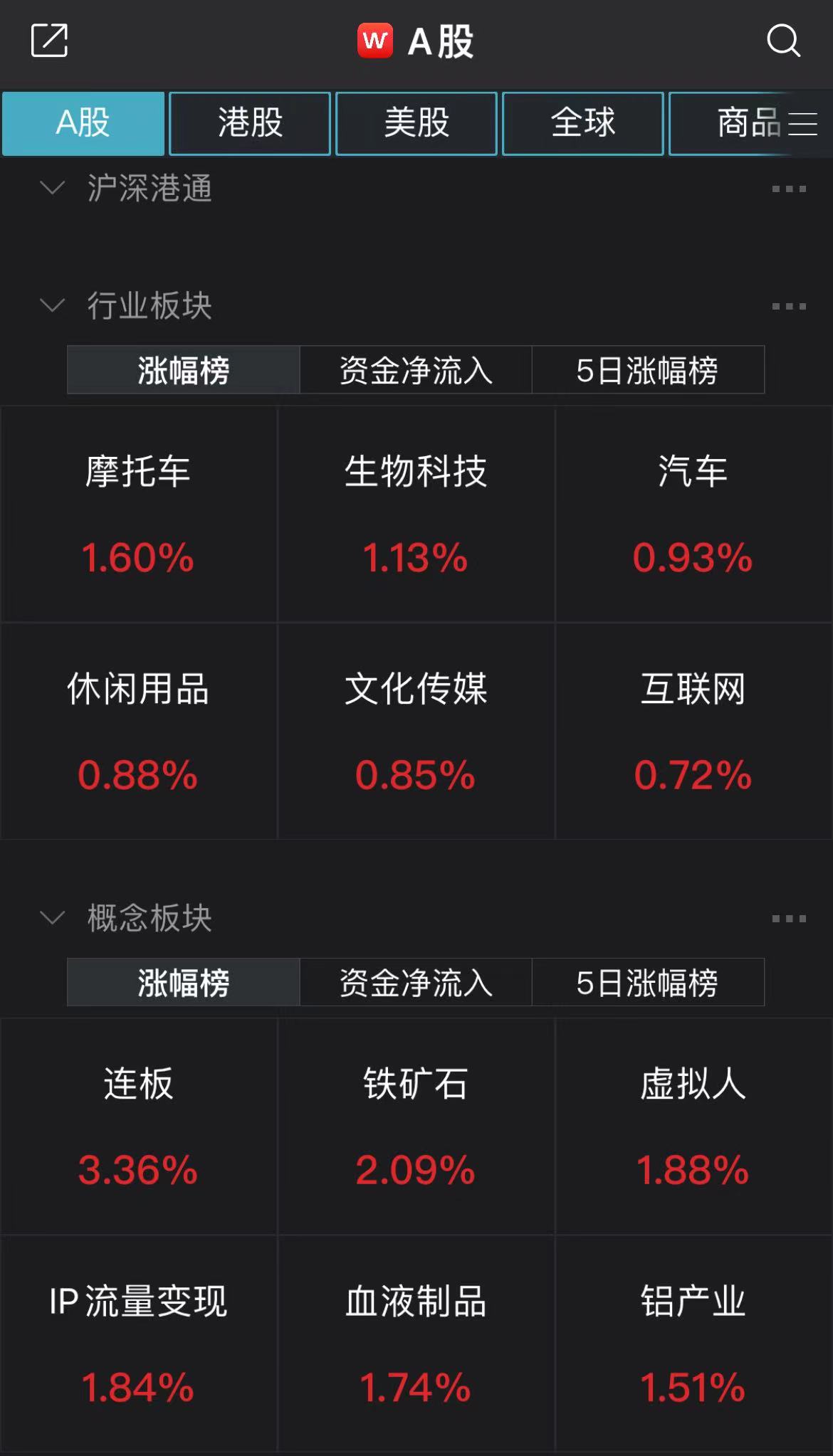Open the search magnifier icon
The image size is (833, 1456).
coord(783,40)
